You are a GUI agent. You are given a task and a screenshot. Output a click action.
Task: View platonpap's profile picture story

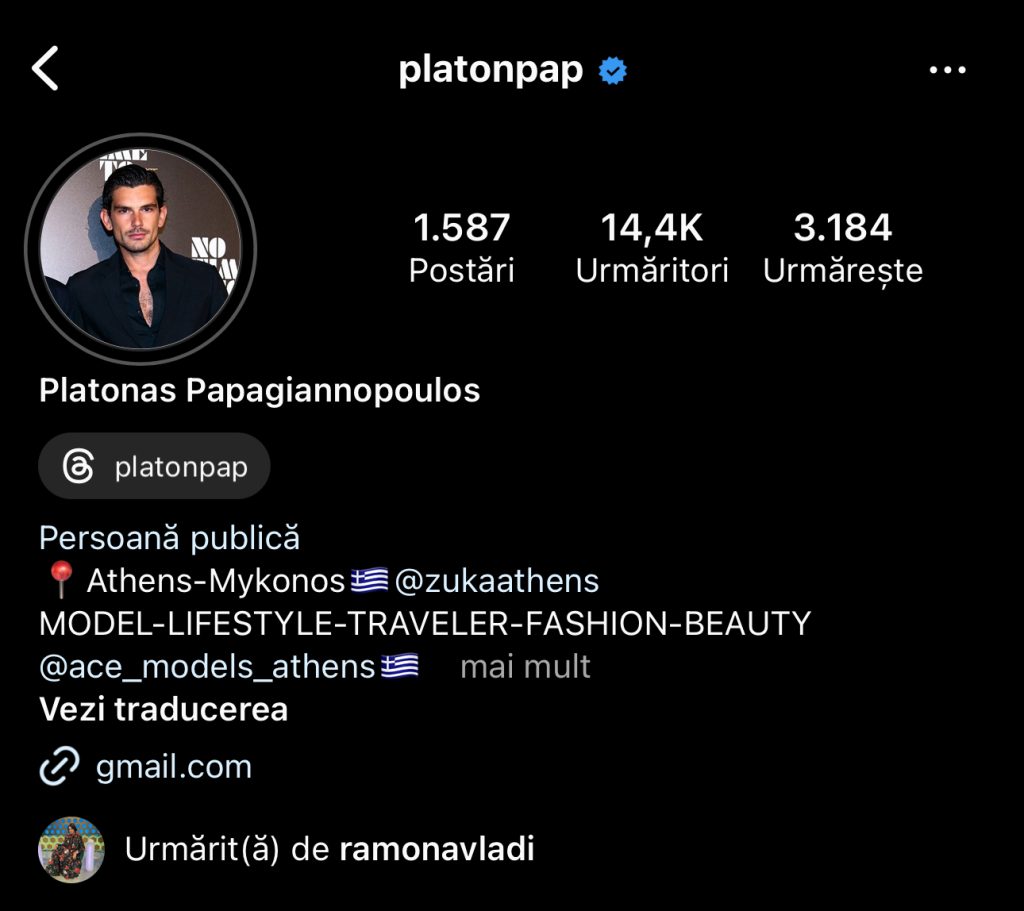point(140,248)
